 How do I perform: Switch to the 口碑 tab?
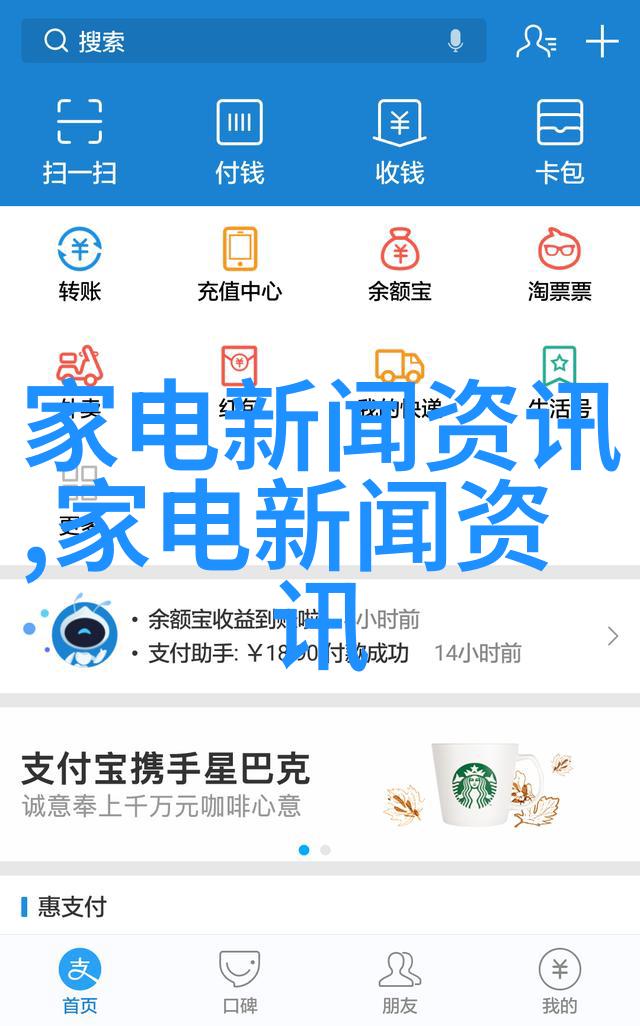click(x=240, y=980)
